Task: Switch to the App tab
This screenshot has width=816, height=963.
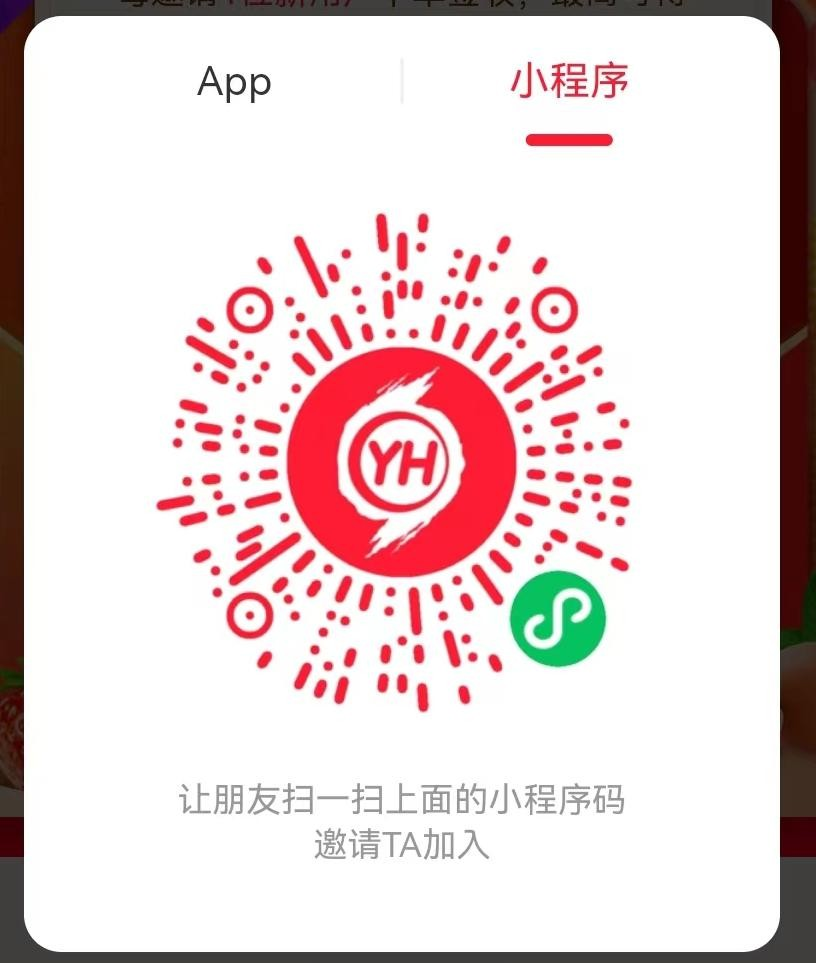Action: coord(234,82)
